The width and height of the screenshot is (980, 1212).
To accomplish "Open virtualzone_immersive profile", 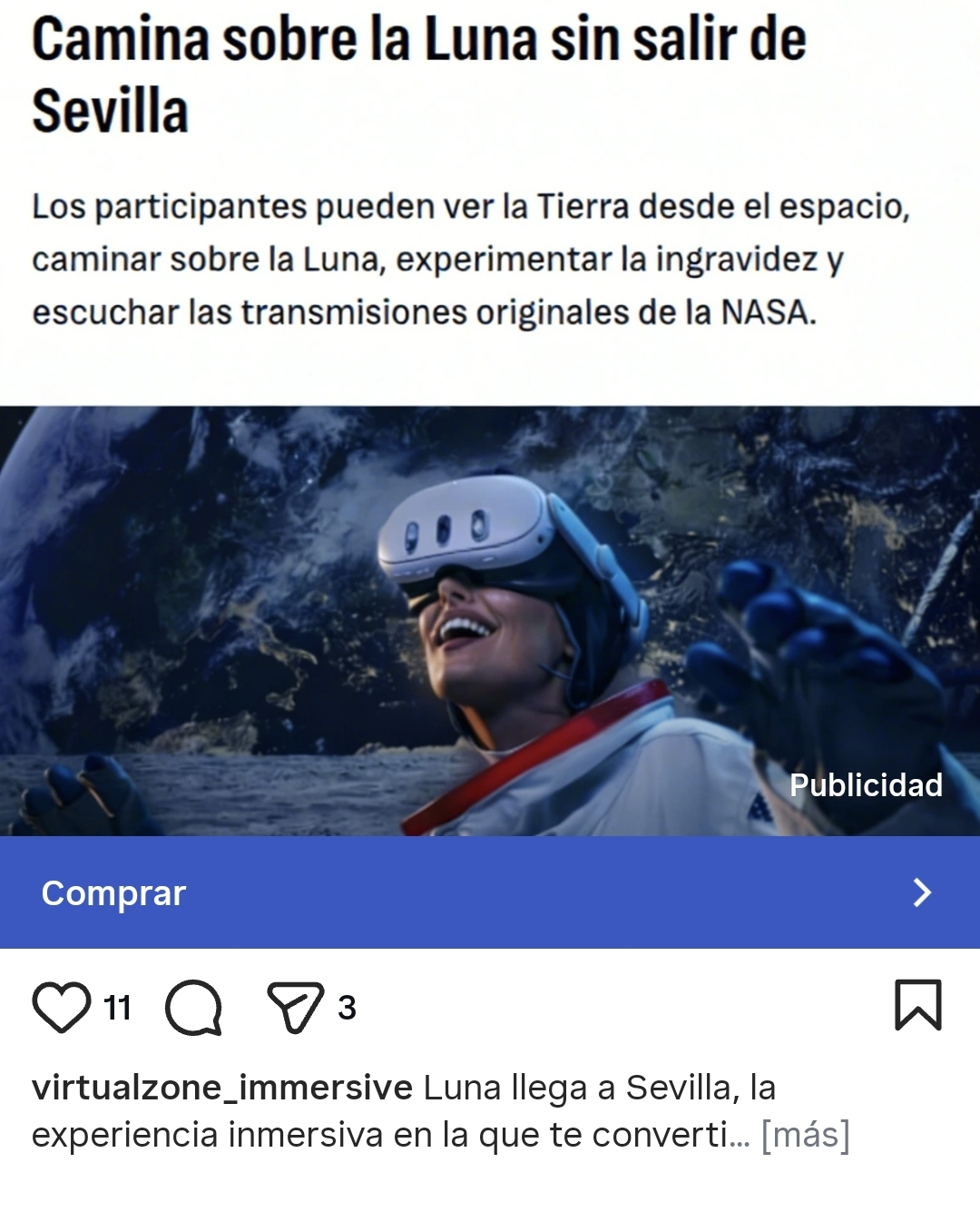I will pyautogui.click(x=222, y=1087).
